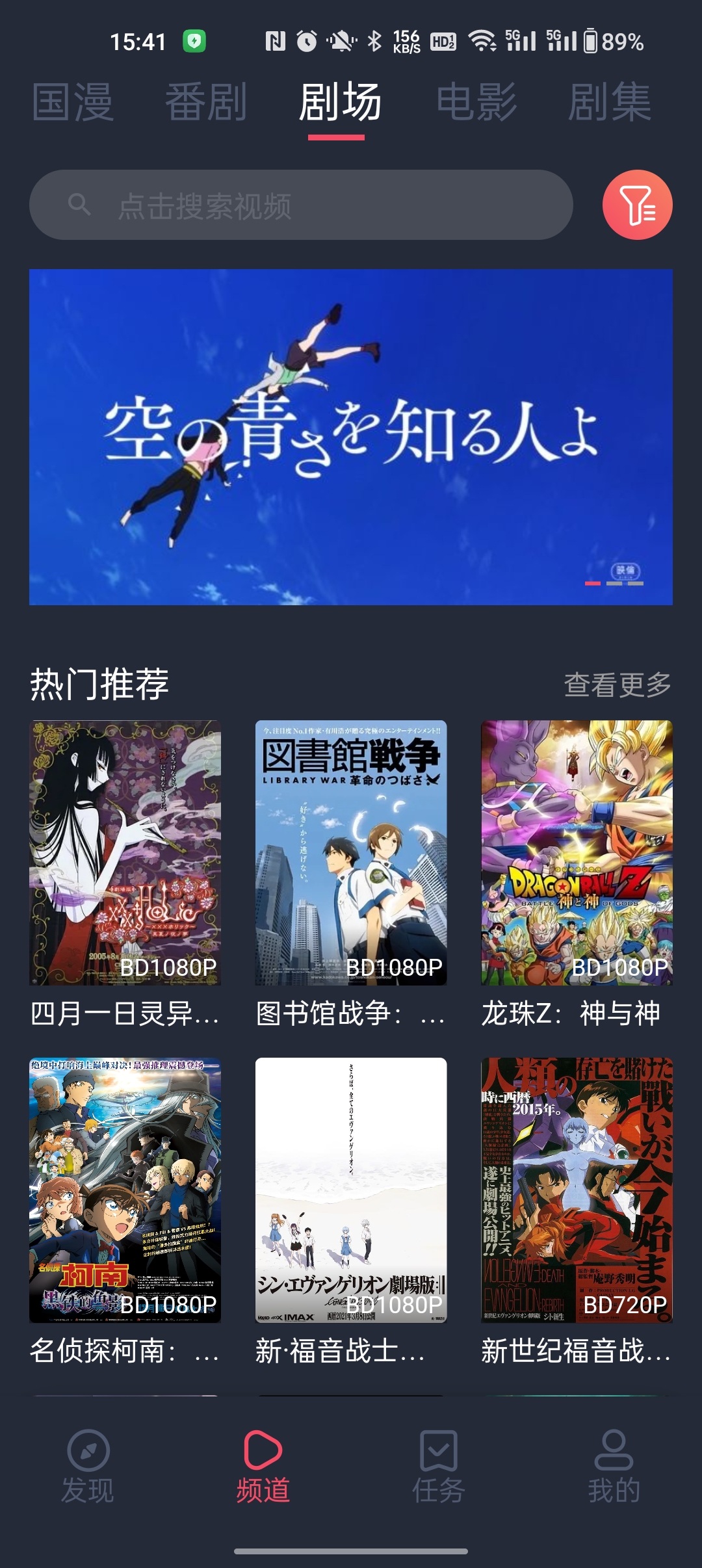The width and height of the screenshot is (702, 1568).
Task: Click the magnifying glass search icon
Action: (x=80, y=205)
